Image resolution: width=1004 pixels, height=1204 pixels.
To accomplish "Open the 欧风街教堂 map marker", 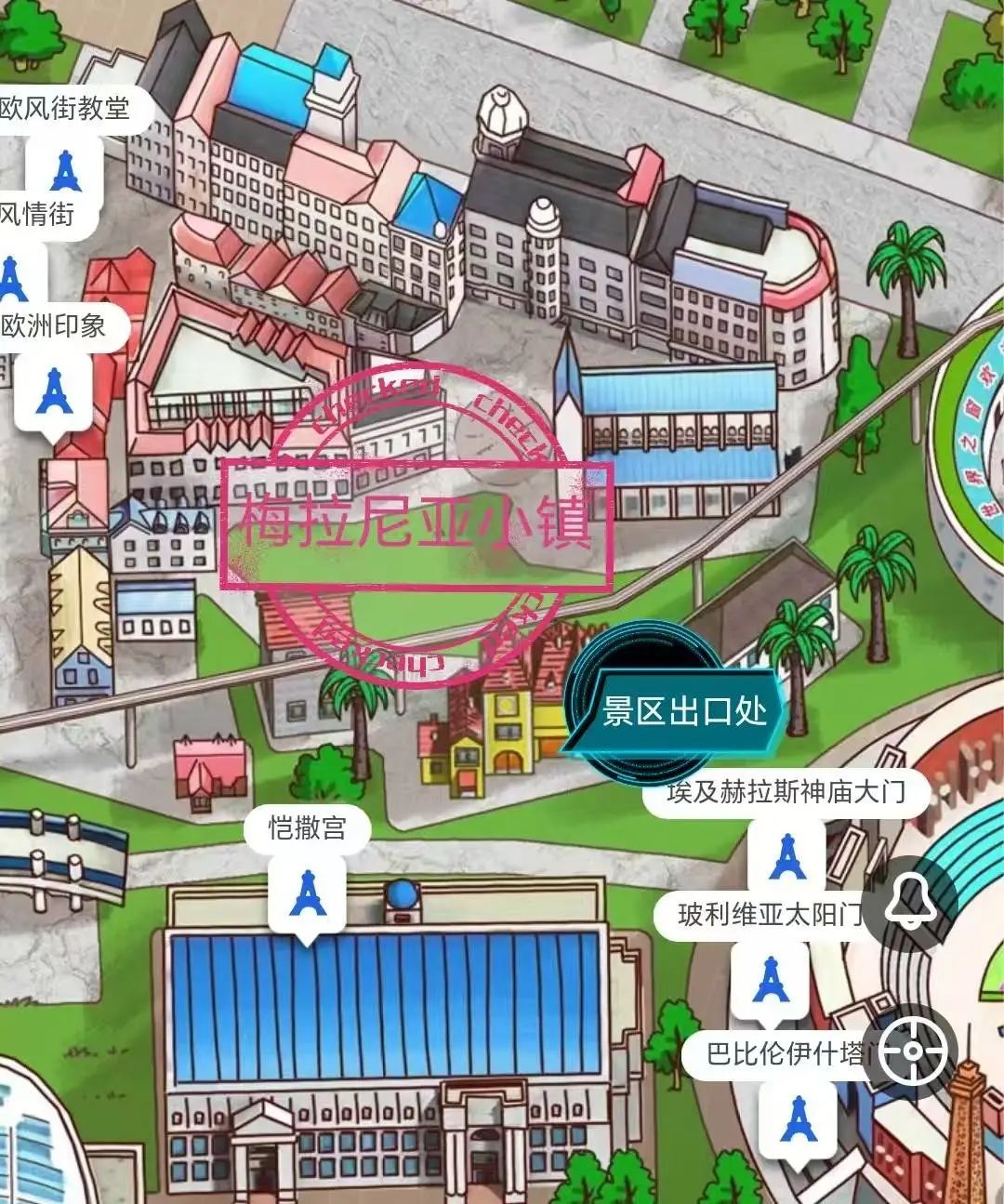I will pos(65,169).
